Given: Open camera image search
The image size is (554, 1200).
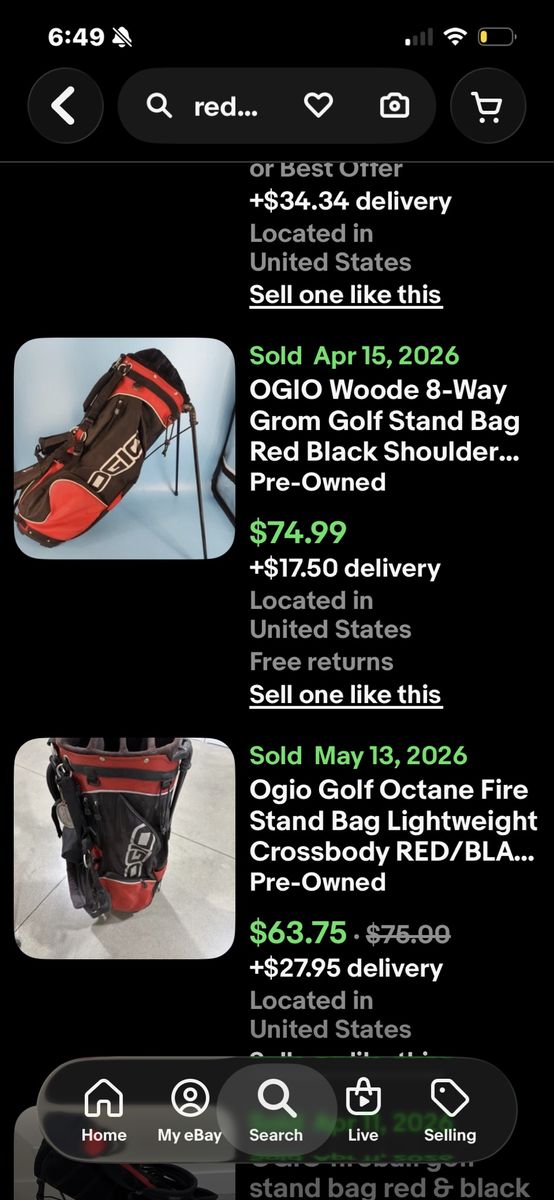Looking at the screenshot, I should (x=394, y=106).
